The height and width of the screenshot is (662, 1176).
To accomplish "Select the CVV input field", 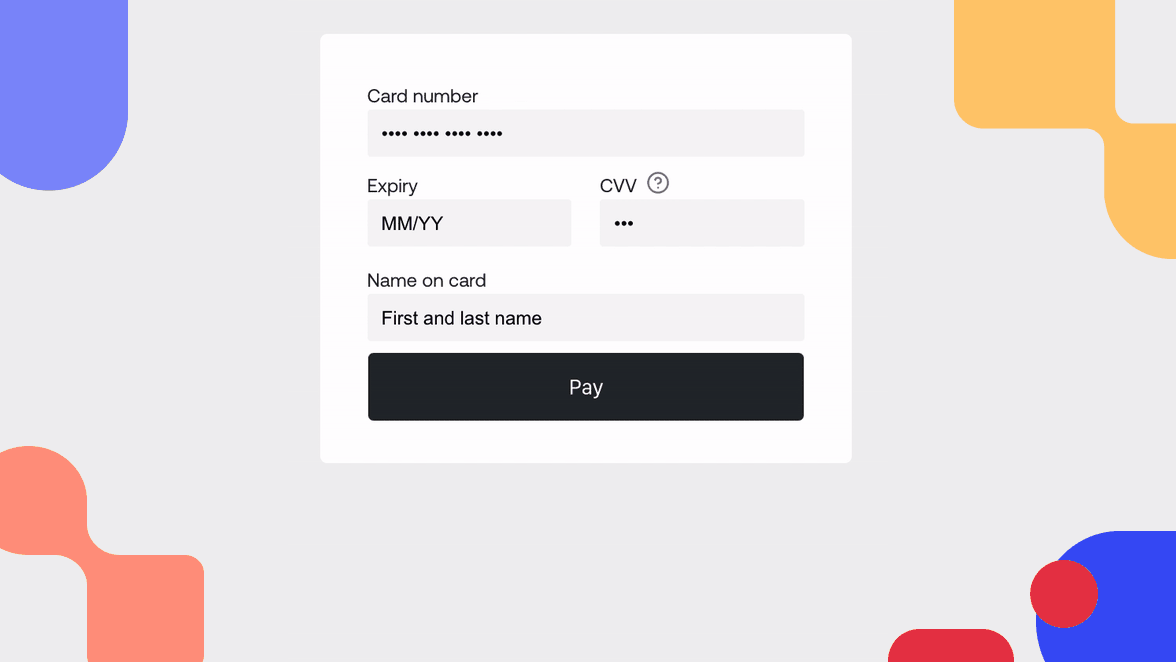I will 701,223.
